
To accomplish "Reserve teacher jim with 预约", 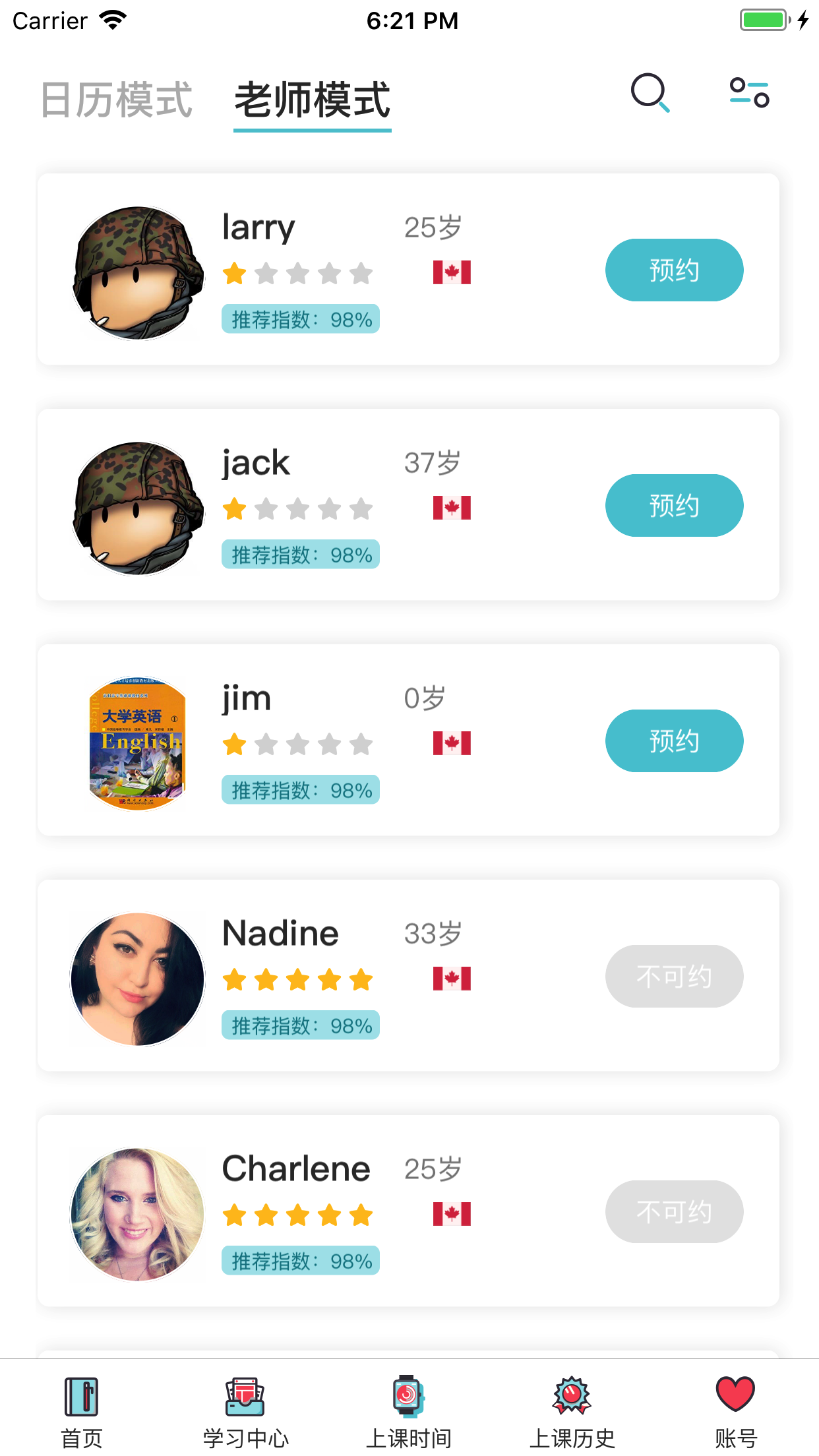I will [674, 741].
